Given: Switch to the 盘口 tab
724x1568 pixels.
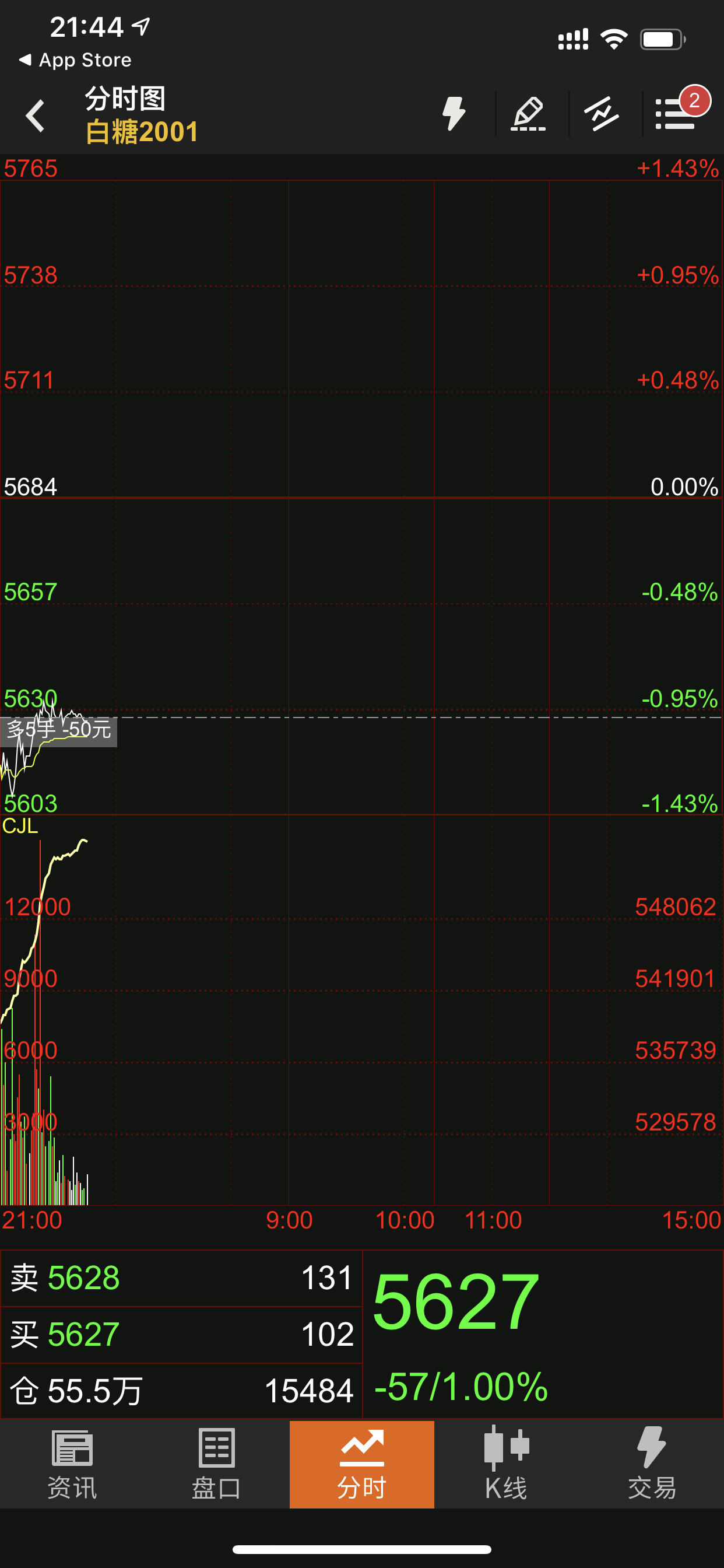Looking at the screenshot, I should coord(217,1464).
